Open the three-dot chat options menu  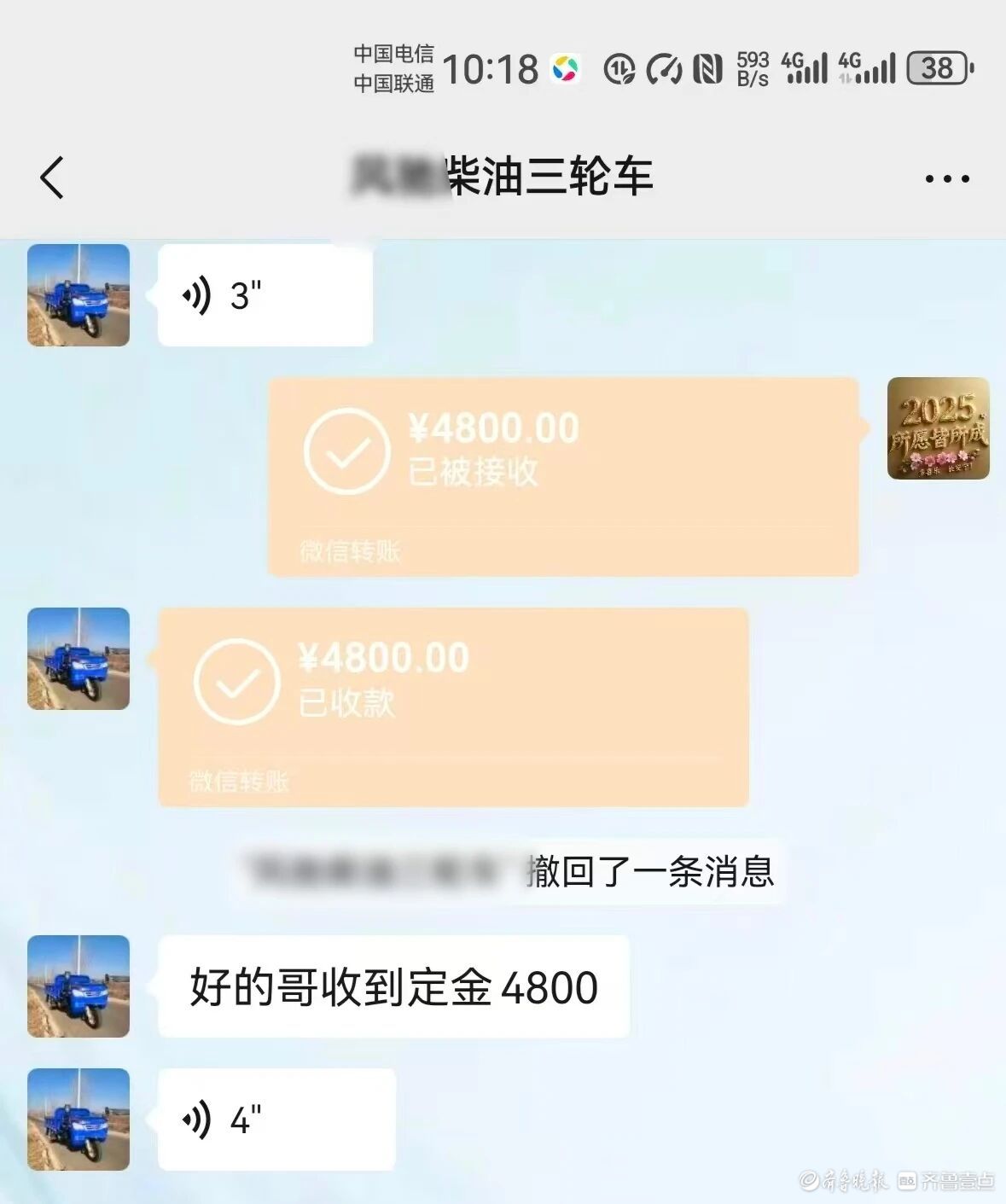947,179
